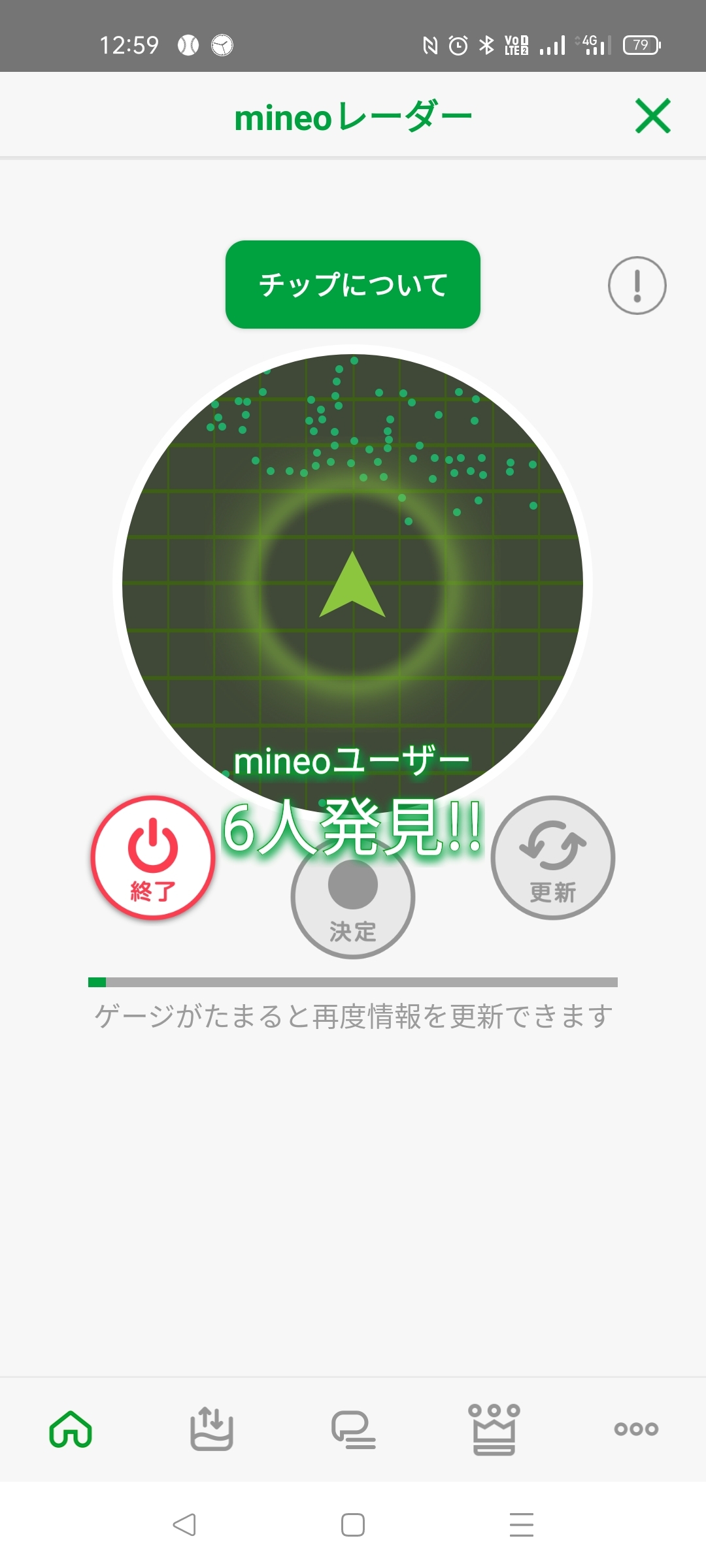Tap the red 終了 power button
Screen dimensions: 706x1568
pyautogui.click(x=153, y=857)
